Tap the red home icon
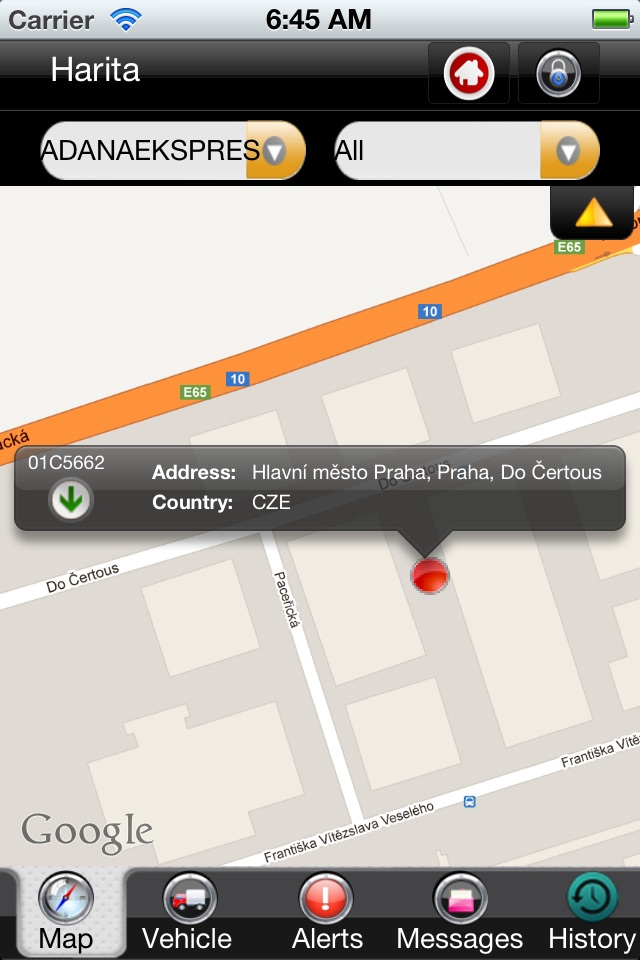Screen dimensions: 640x960 point(469,73)
